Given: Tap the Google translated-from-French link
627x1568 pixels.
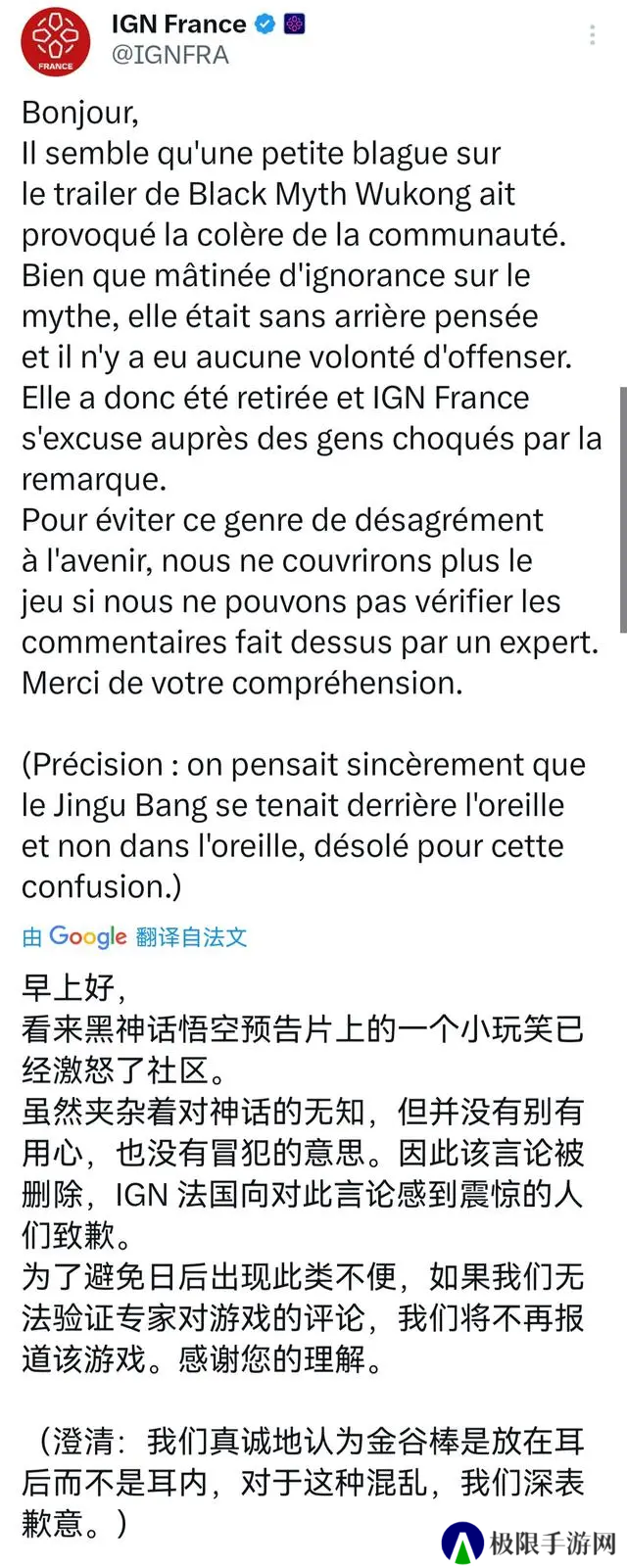Looking at the screenshot, I should click(x=134, y=937).
